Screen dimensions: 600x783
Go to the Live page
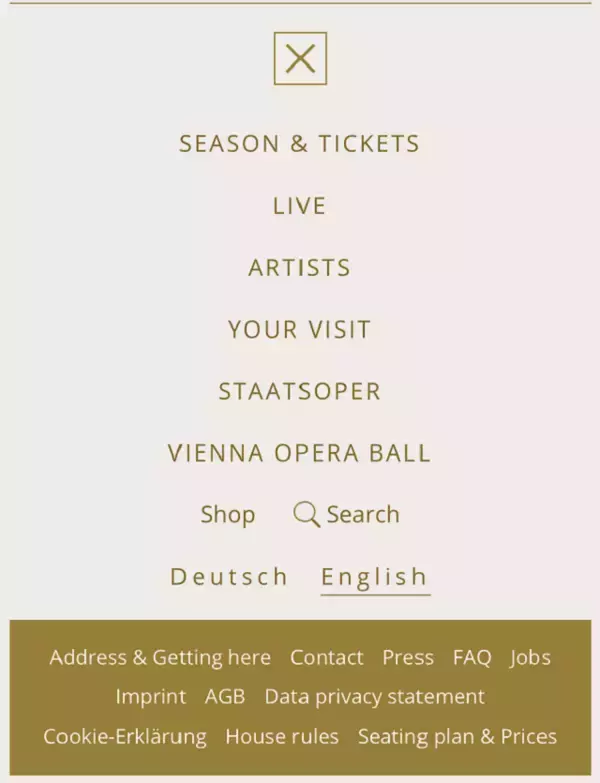(299, 206)
